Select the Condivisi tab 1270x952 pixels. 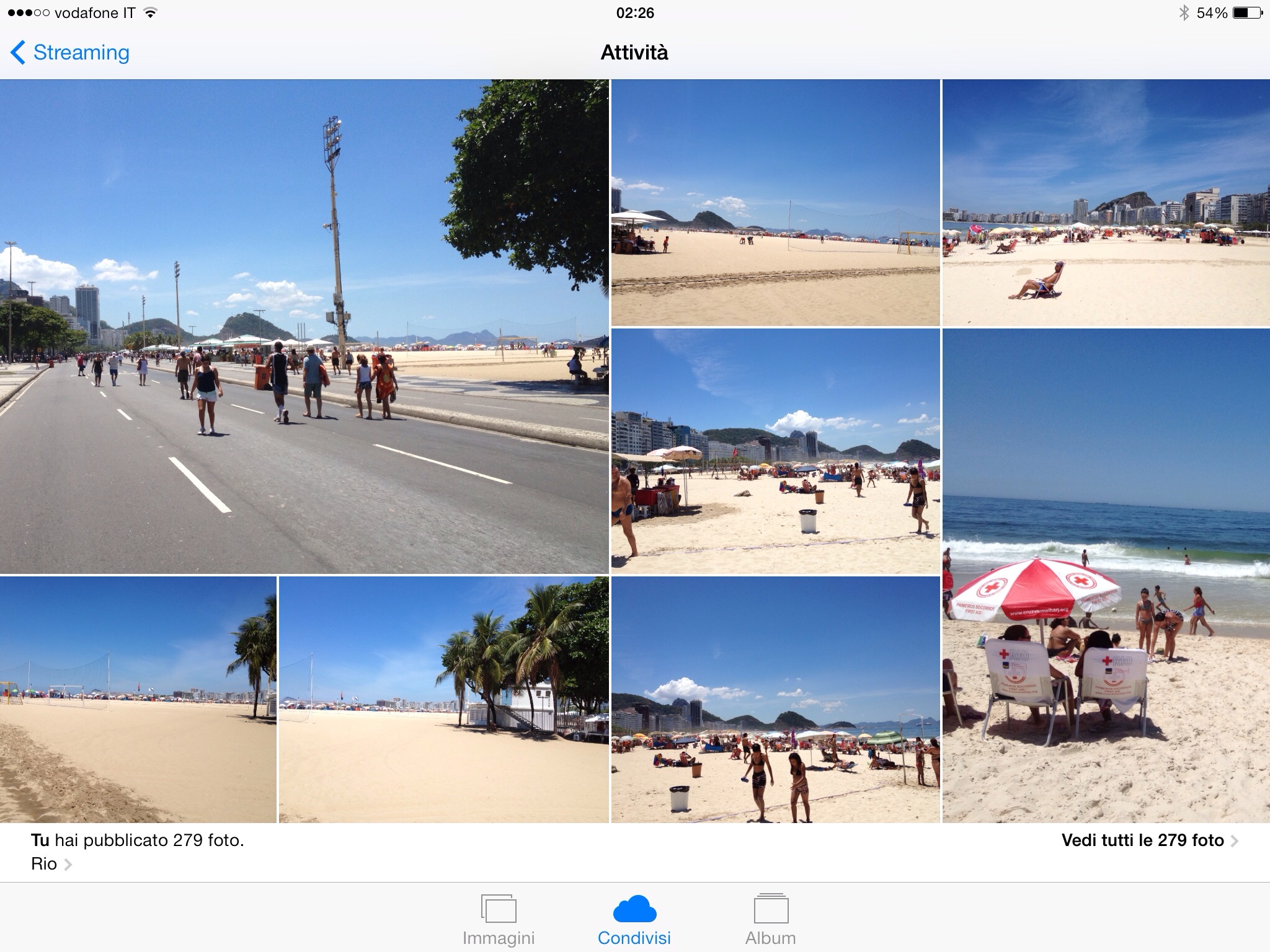pyautogui.click(x=634, y=920)
